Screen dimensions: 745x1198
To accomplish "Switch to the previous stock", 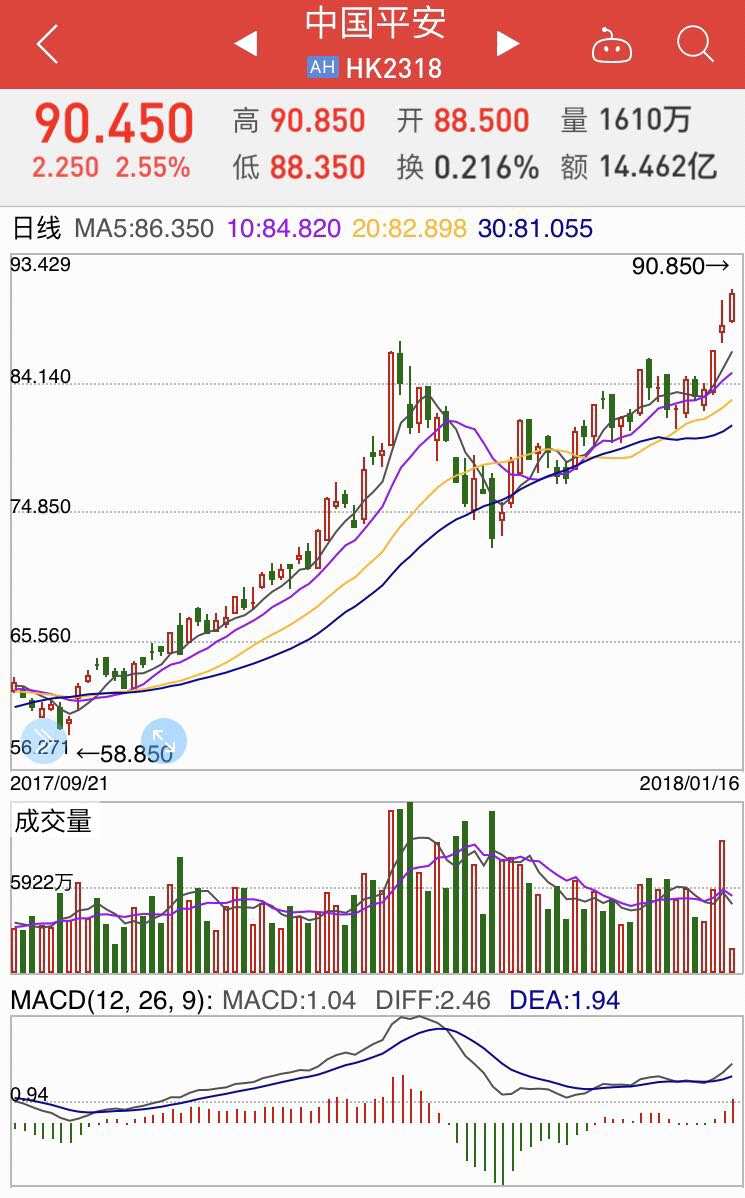I will tap(245, 43).
